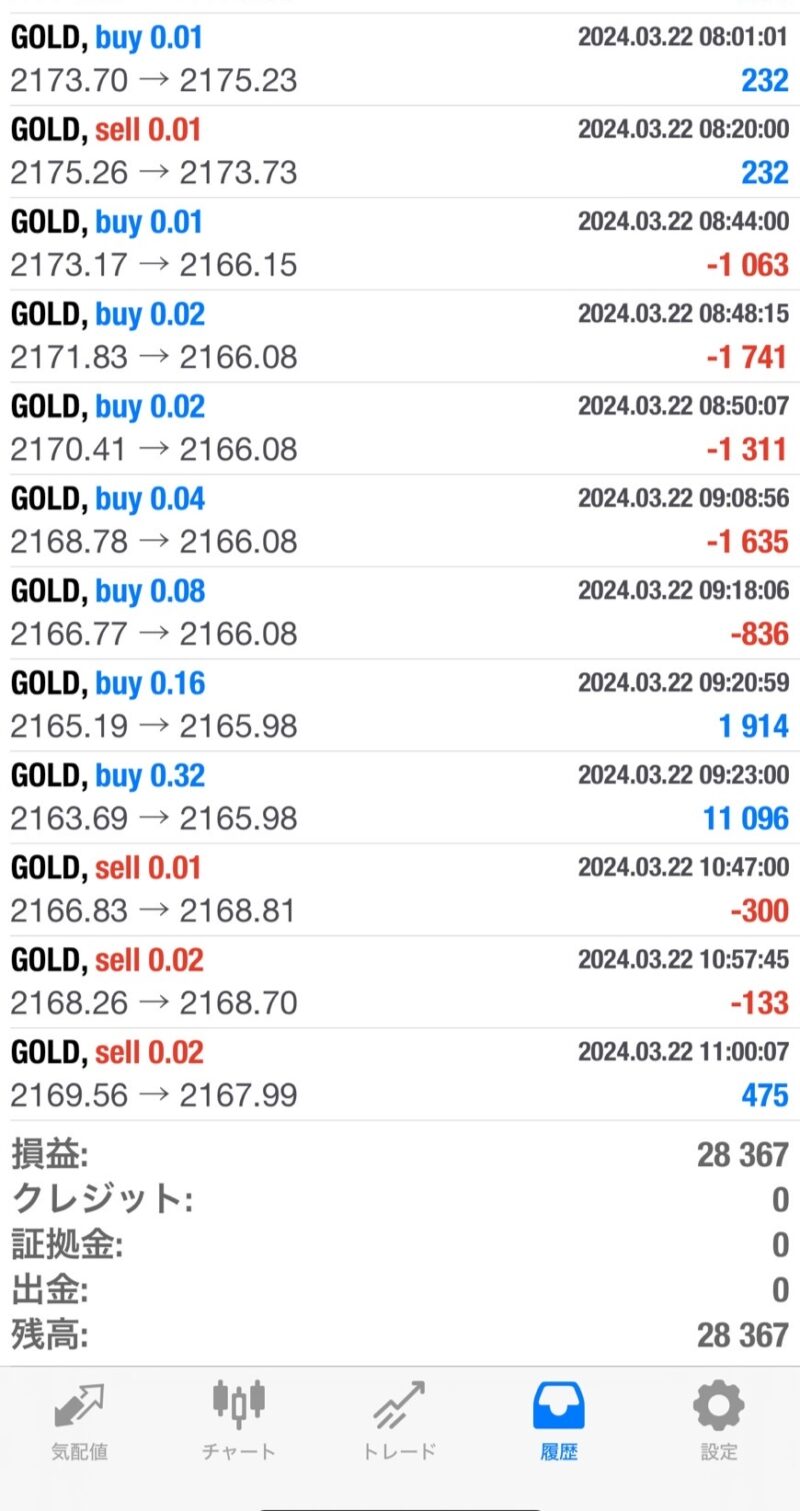Open the GOLD buy 0.16 trade at 09:20:59
Viewport: 800px width, 1511px height.
click(x=400, y=705)
